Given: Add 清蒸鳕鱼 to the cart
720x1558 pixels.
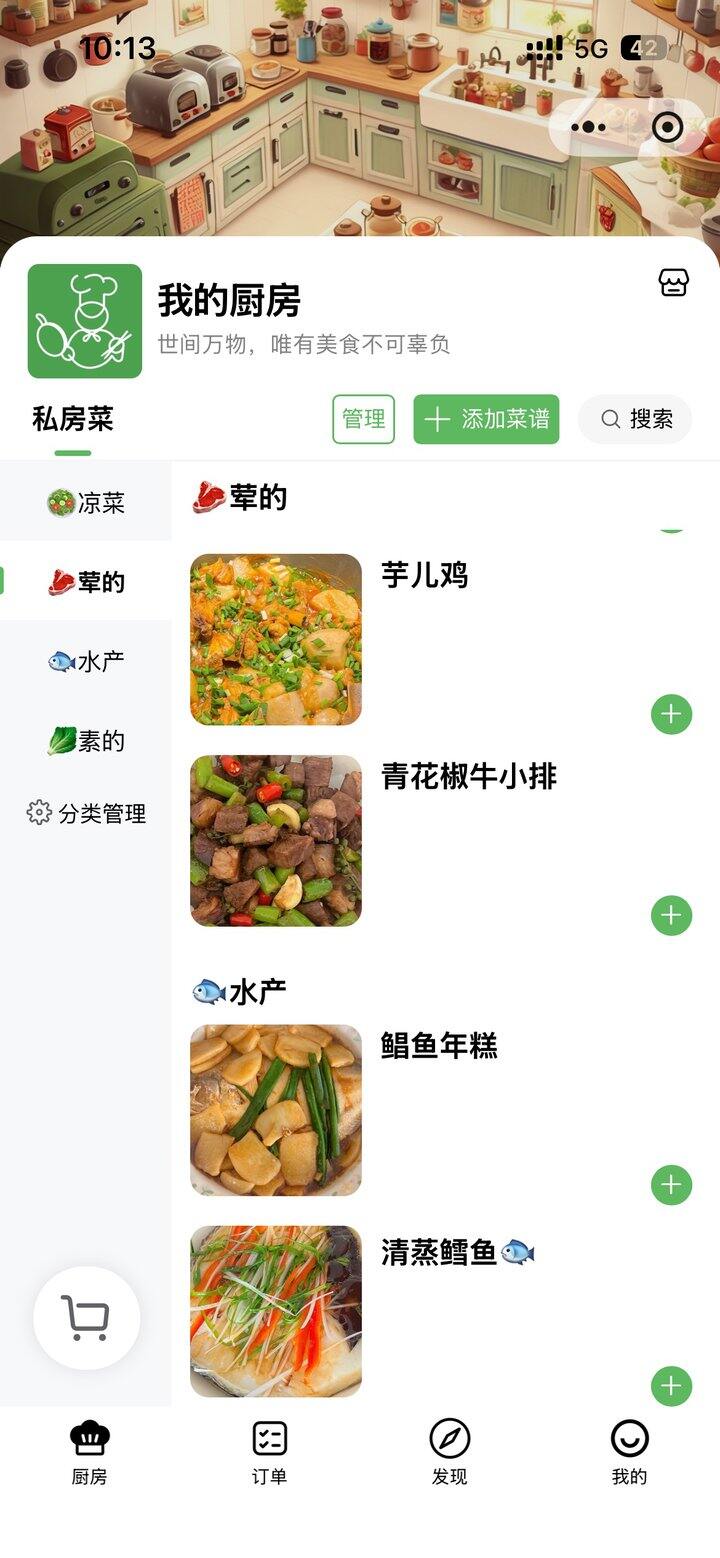Looking at the screenshot, I should click(671, 1386).
